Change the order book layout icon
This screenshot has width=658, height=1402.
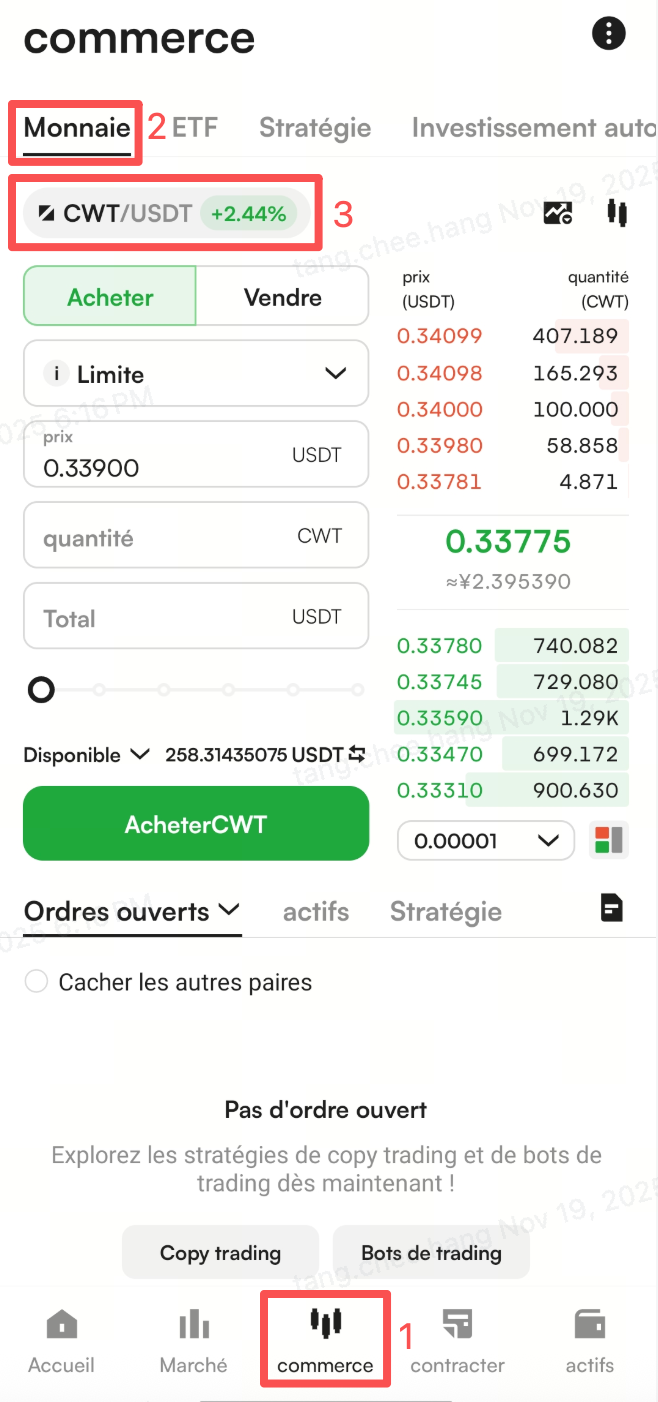(x=609, y=841)
